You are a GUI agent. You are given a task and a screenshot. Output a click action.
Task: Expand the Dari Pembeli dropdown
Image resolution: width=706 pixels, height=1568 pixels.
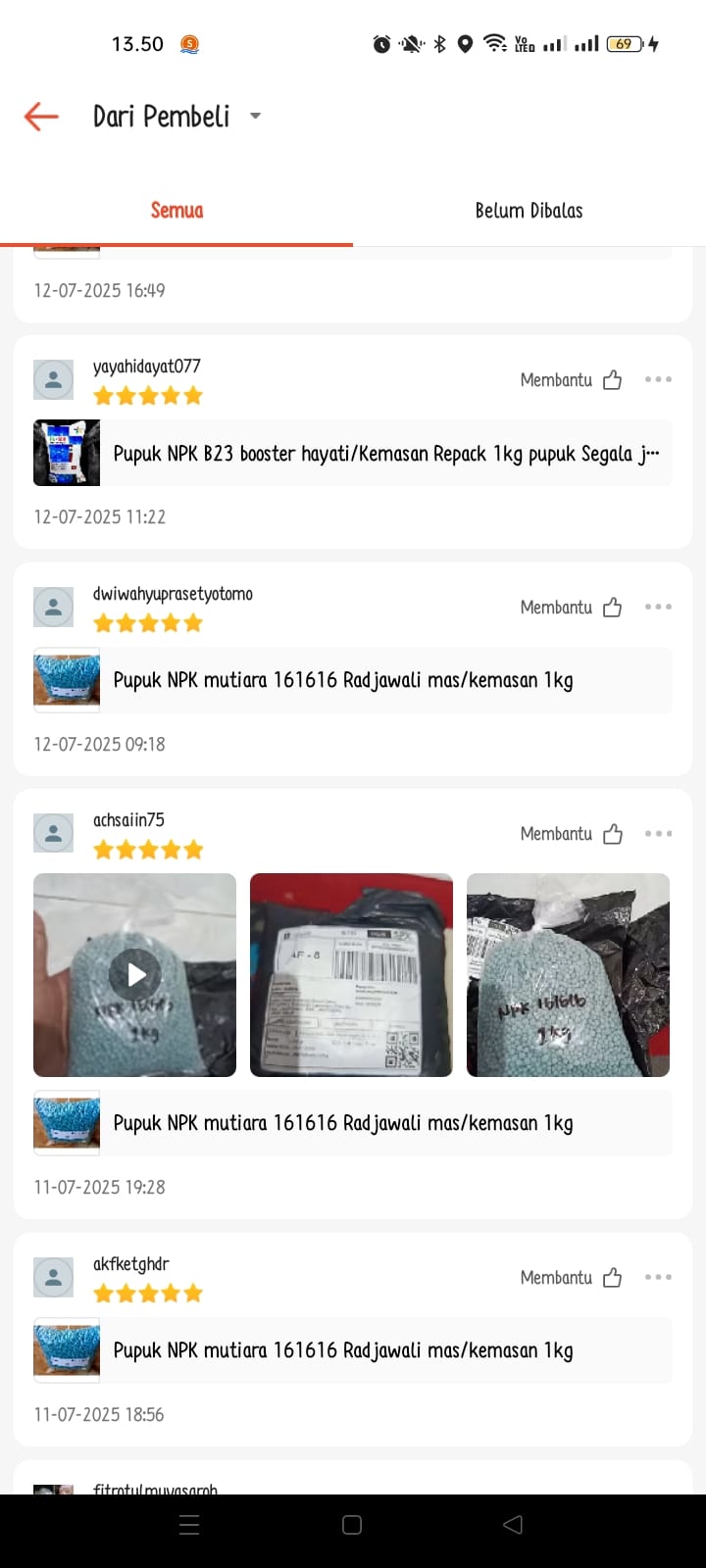click(x=255, y=116)
